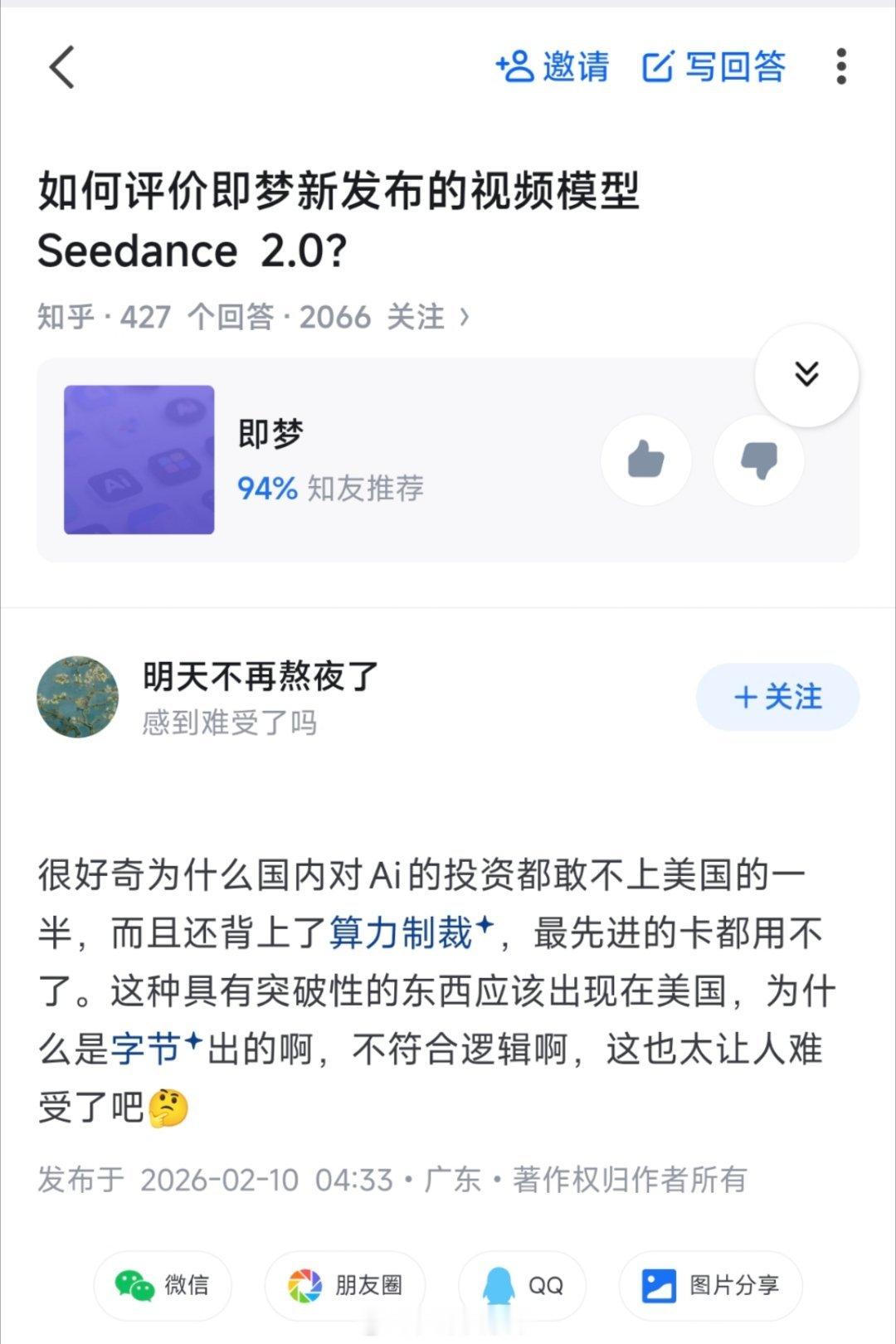Open the 即梦 product page
The width and height of the screenshot is (896, 1344).
point(139,458)
